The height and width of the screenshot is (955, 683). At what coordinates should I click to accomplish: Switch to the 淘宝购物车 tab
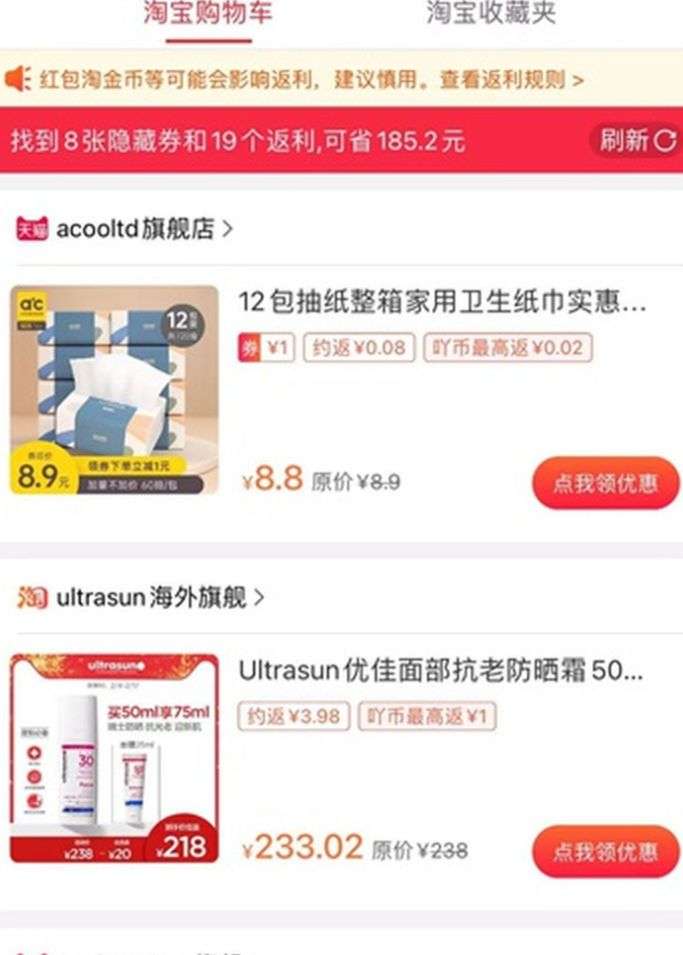pos(208,14)
